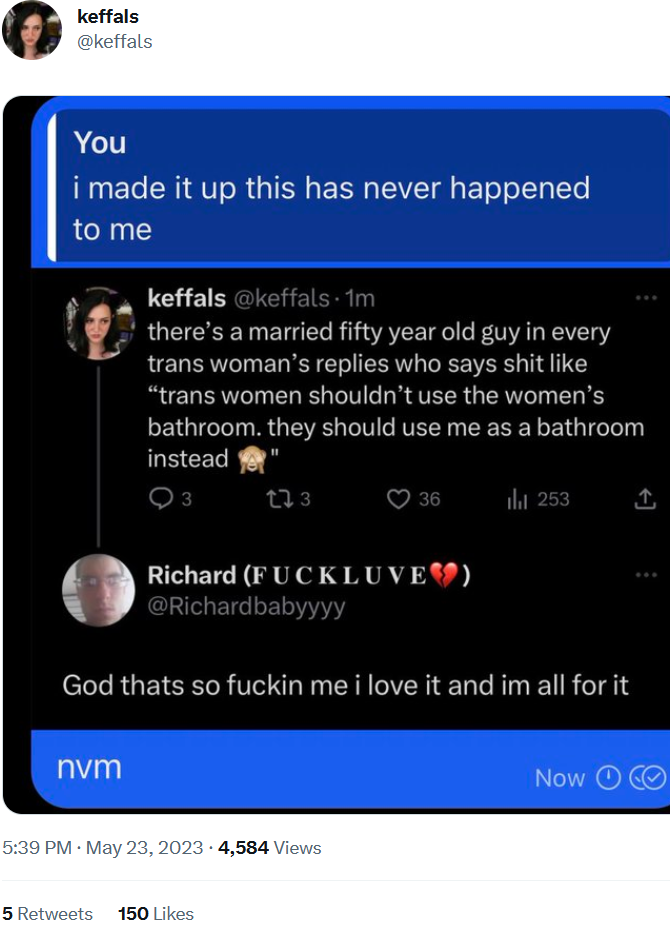
Task: Tap the keffals display name
Action: [108, 17]
